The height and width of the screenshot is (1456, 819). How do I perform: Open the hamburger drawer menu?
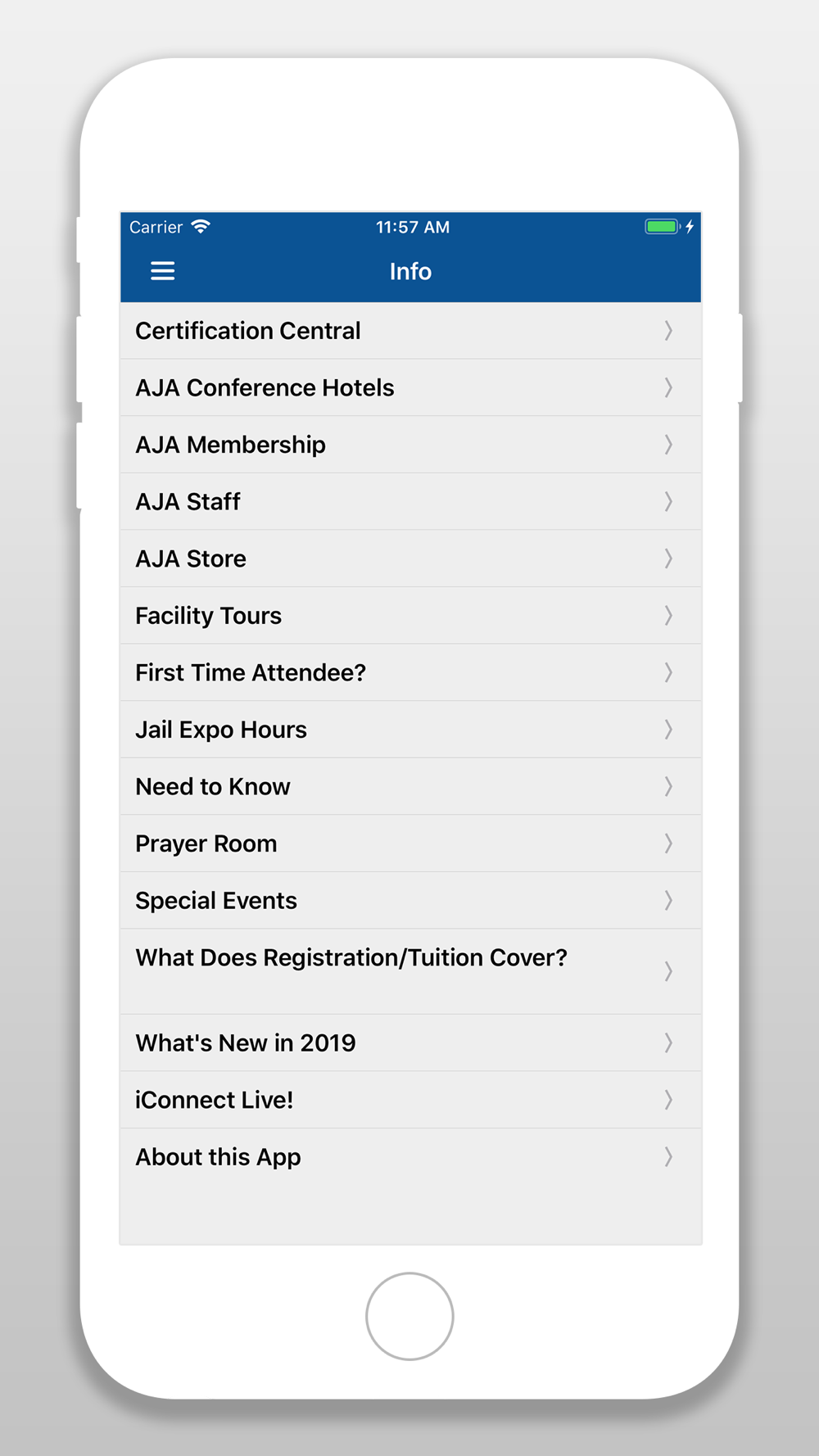[162, 271]
